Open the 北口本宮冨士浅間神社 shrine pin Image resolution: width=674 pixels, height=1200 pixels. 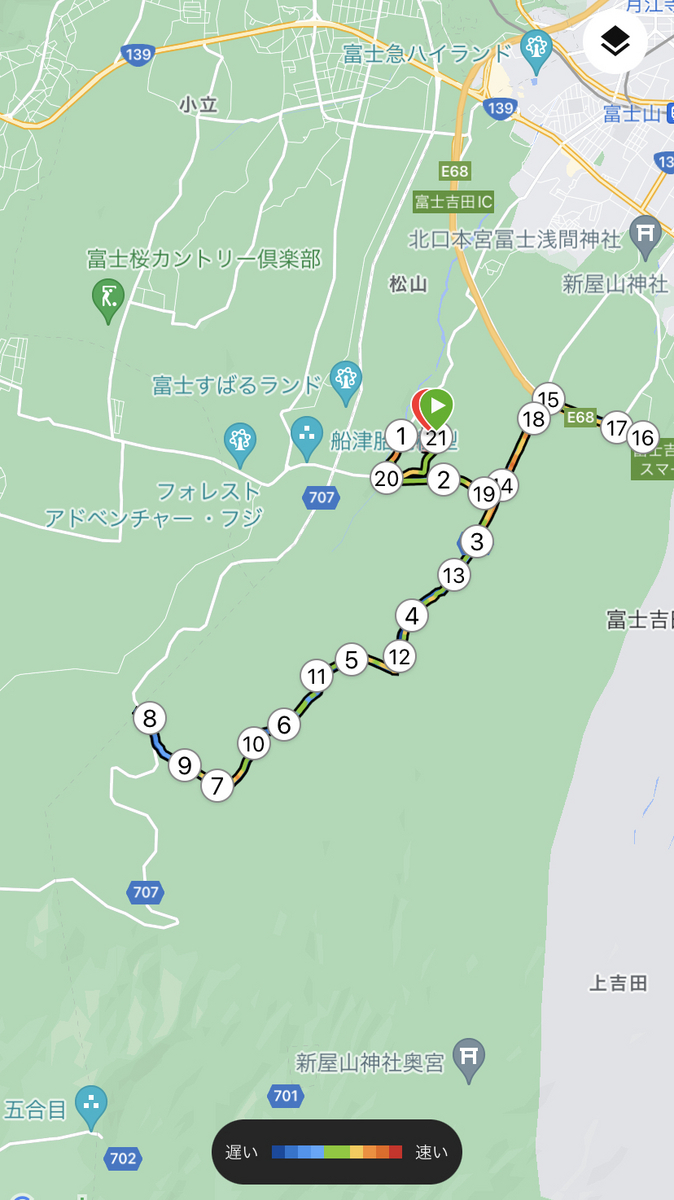tap(646, 232)
